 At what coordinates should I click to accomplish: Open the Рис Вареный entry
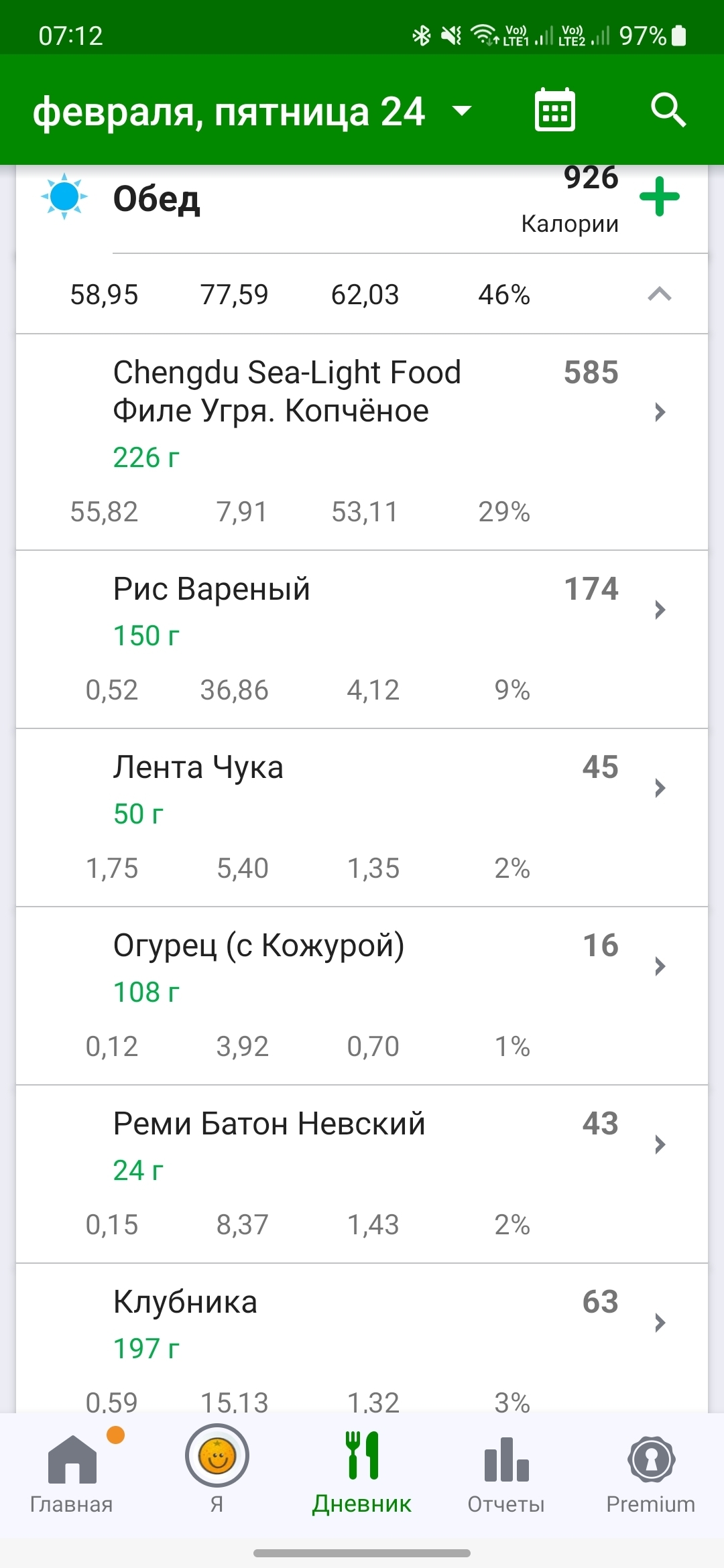coord(362,610)
